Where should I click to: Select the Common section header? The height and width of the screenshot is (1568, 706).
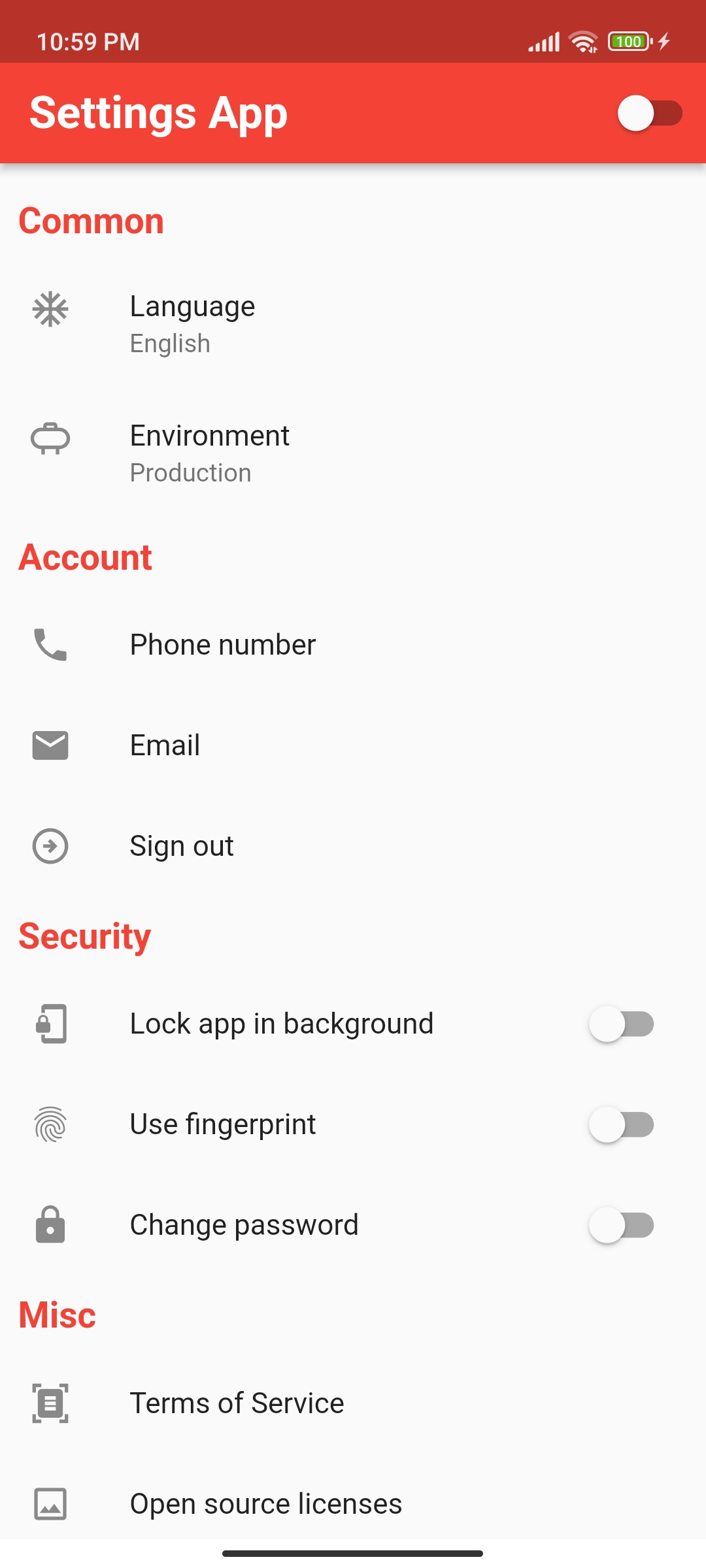[92, 221]
